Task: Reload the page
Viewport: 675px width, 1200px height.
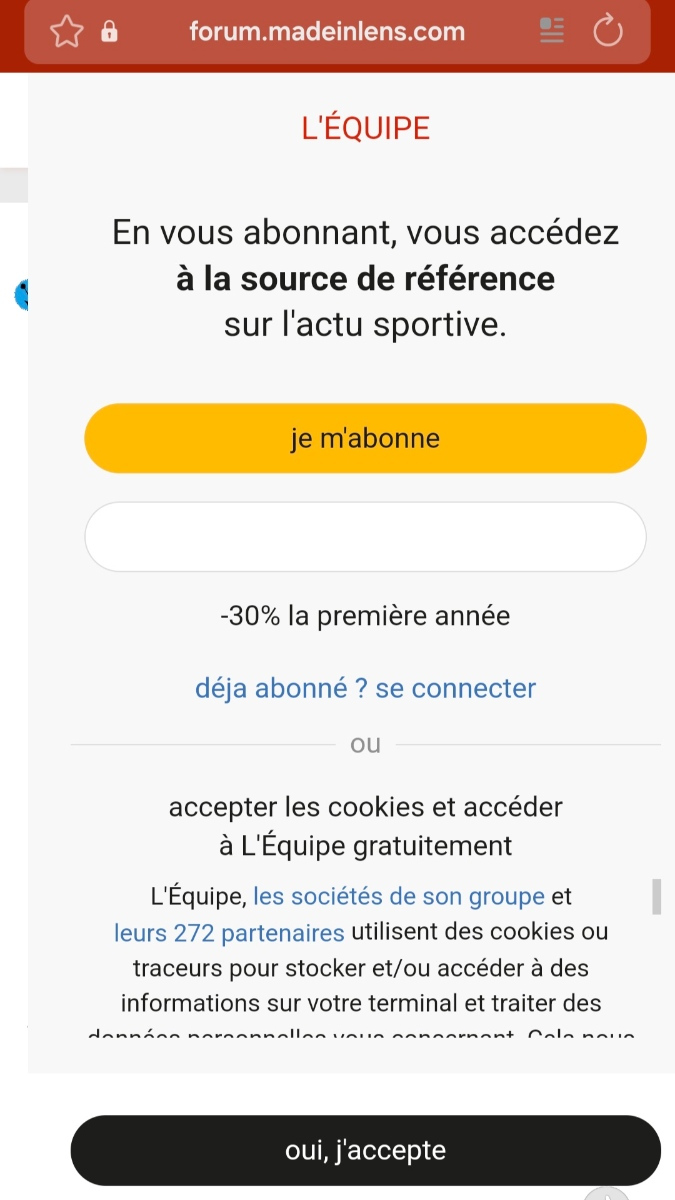Action: click(607, 31)
